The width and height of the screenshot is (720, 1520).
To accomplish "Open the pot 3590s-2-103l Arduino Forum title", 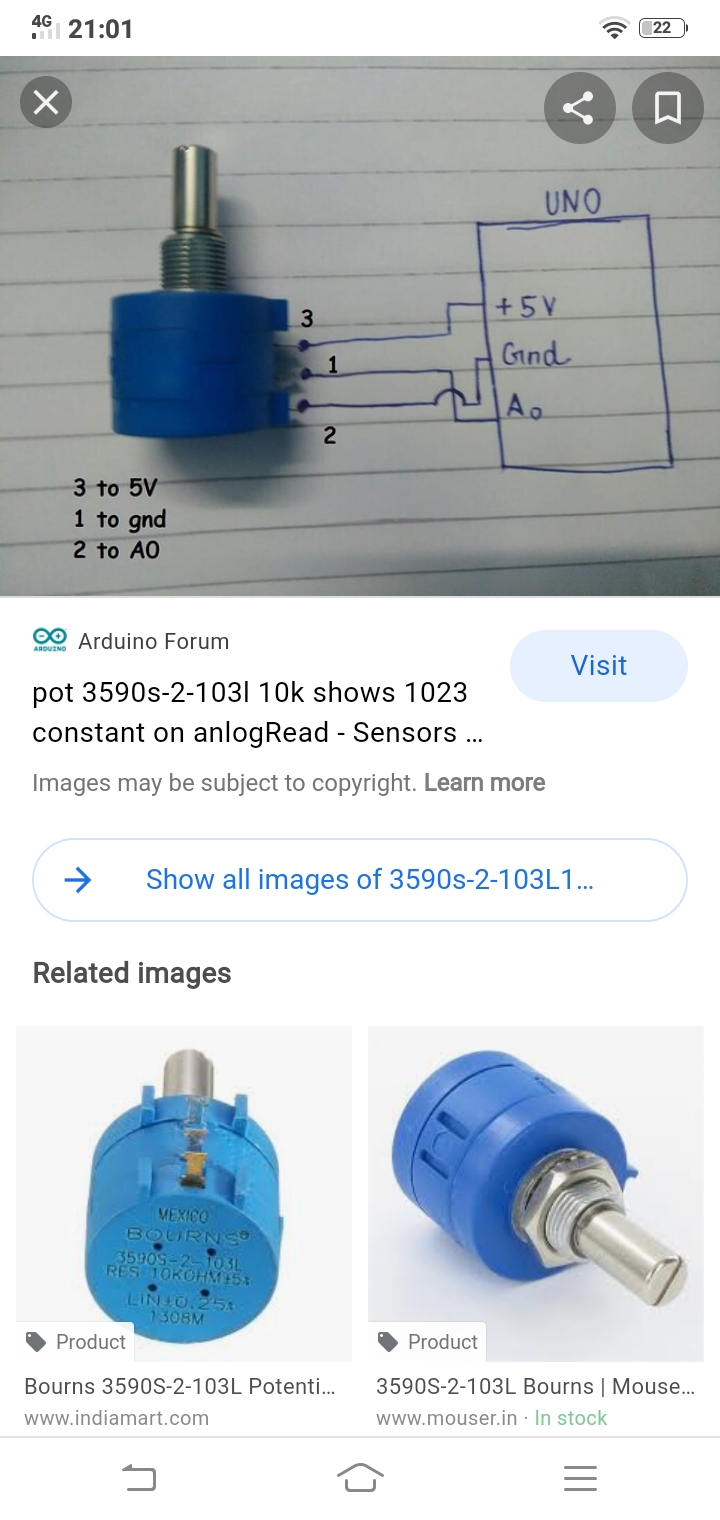I will click(x=257, y=712).
